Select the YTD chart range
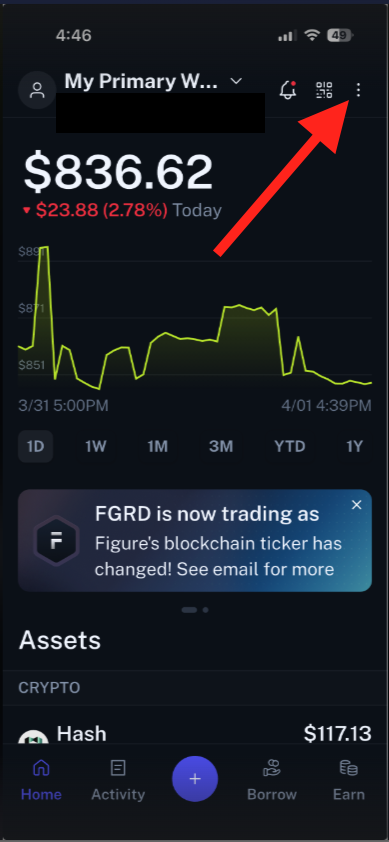This screenshot has height=842, width=389. [x=290, y=446]
